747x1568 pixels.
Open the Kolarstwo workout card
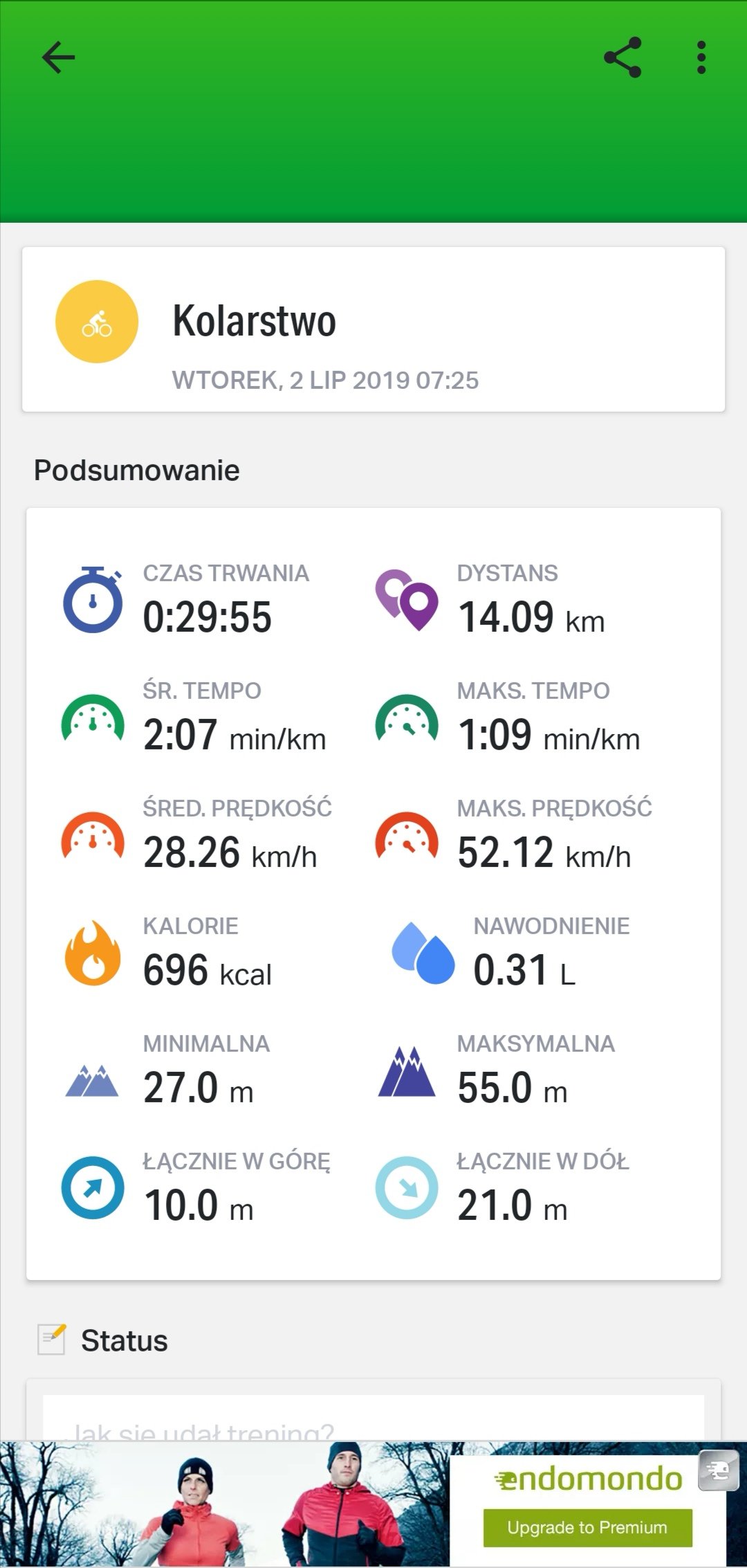(x=373, y=329)
